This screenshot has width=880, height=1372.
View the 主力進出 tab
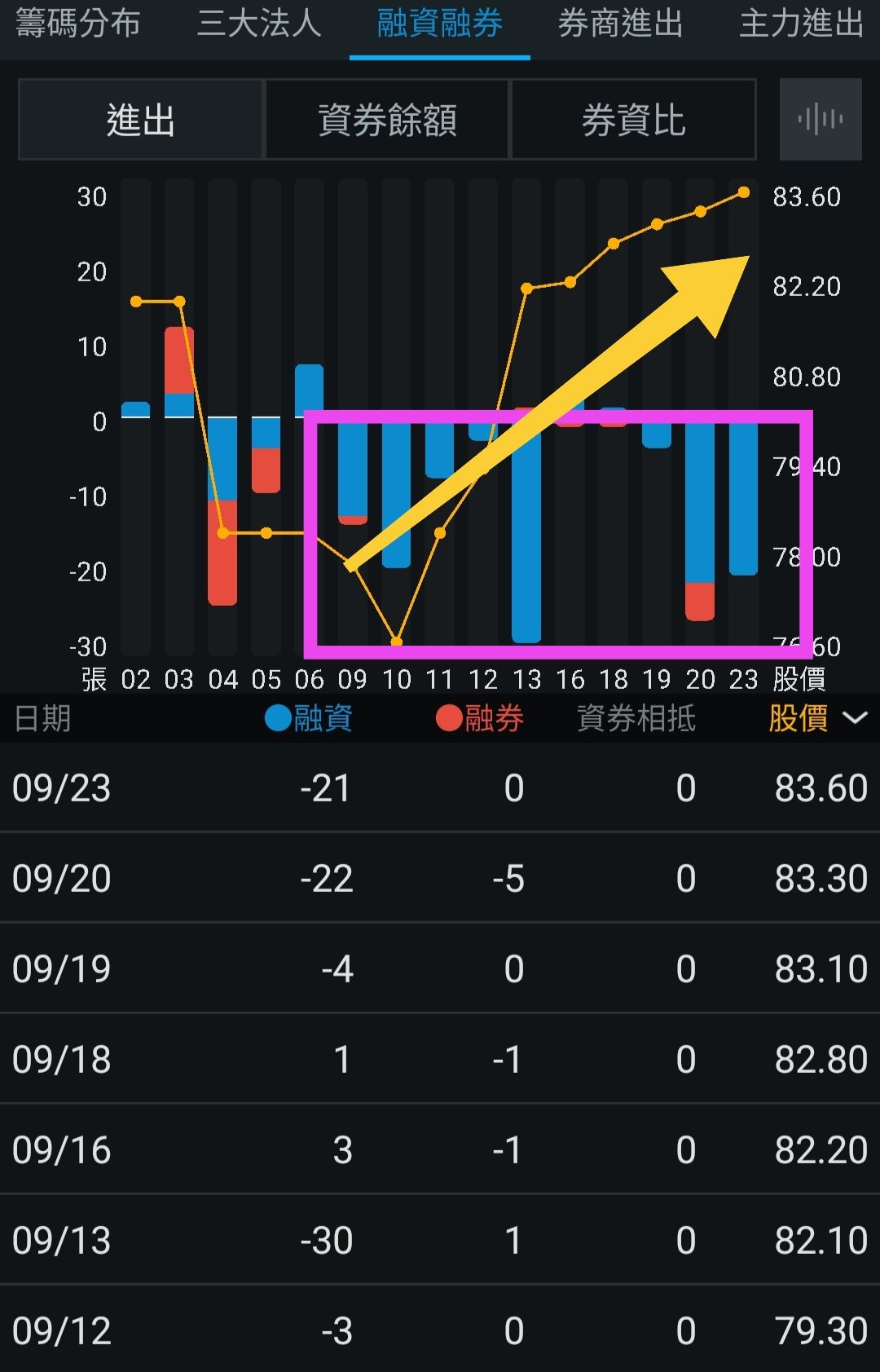click(x=801, y=24)
